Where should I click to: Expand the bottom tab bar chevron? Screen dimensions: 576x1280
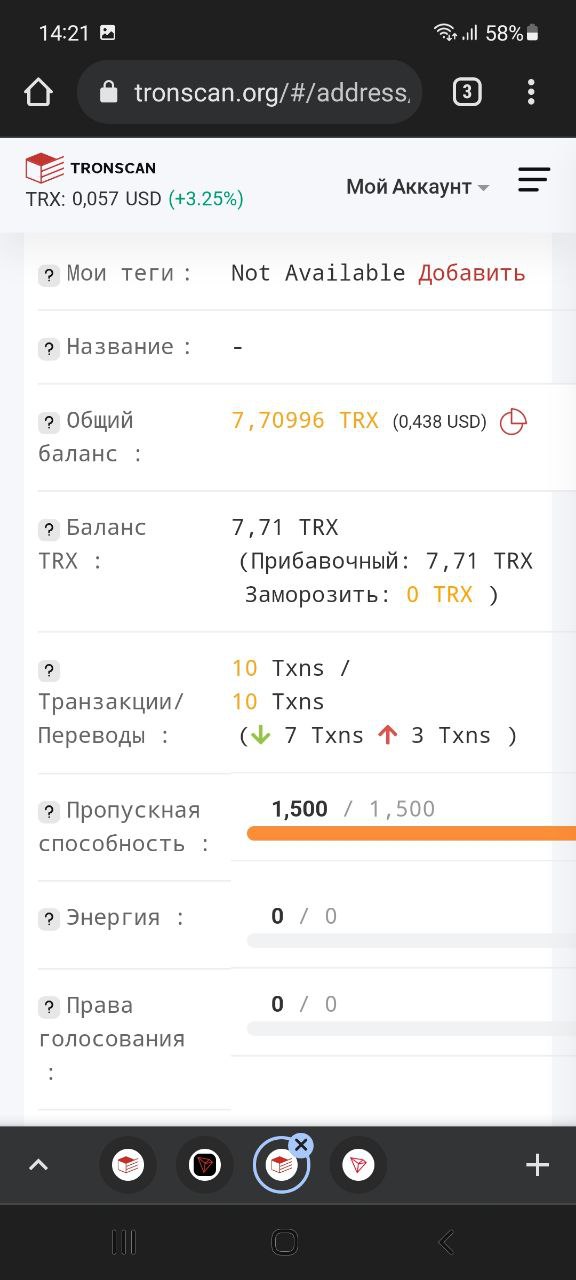38,1165
